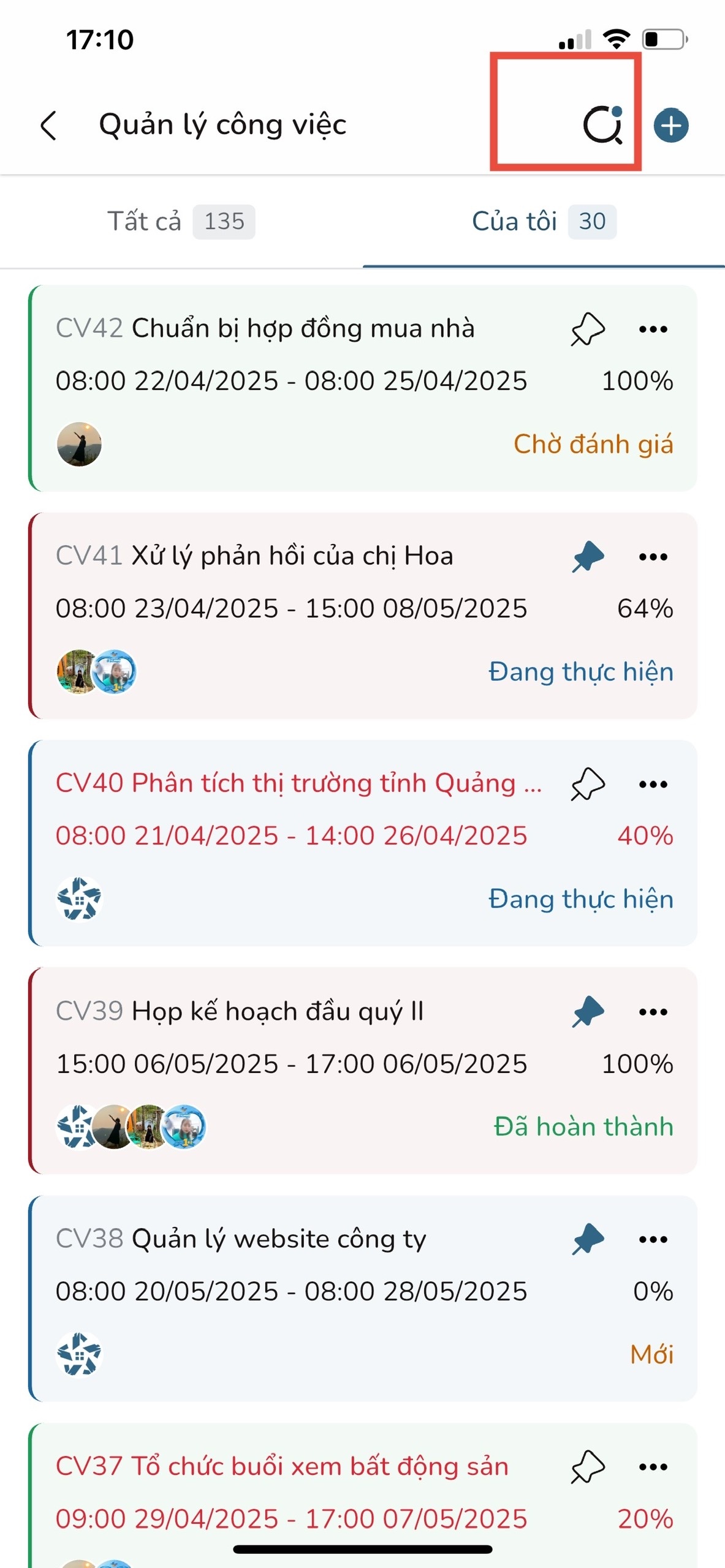Open task CV40 Phân tích thị trường
This screenshot has width=725, height=1568.
298,783
